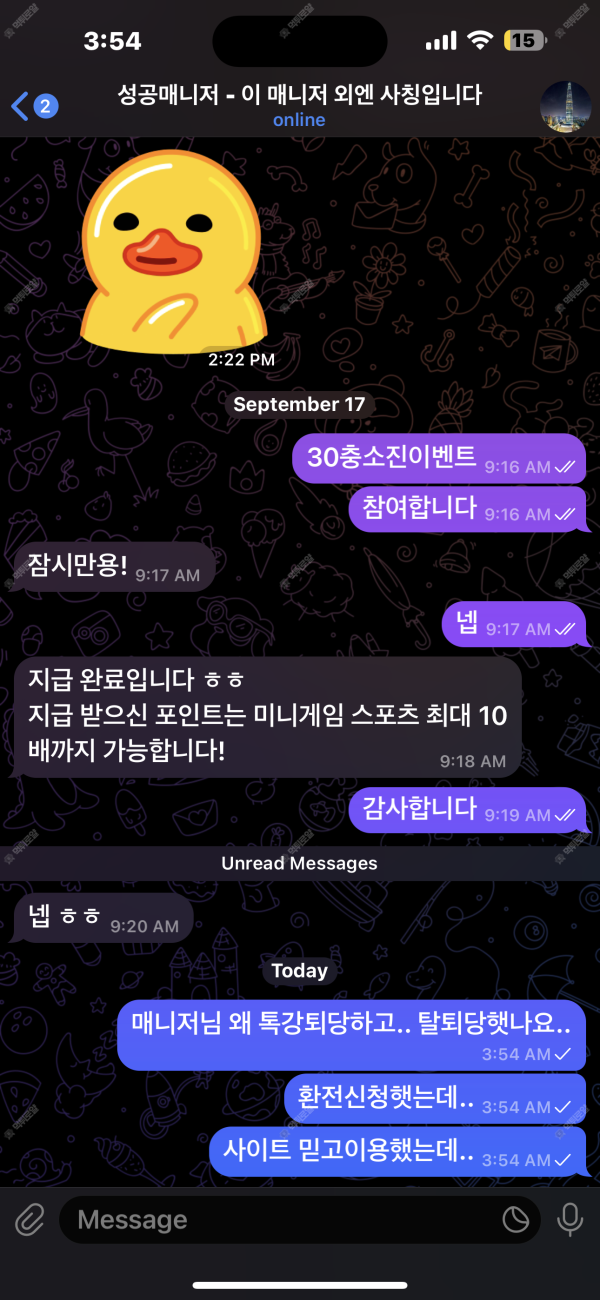600x1300 pixels.
Task: Open the contact's profile picture
Action: point(567,106)
